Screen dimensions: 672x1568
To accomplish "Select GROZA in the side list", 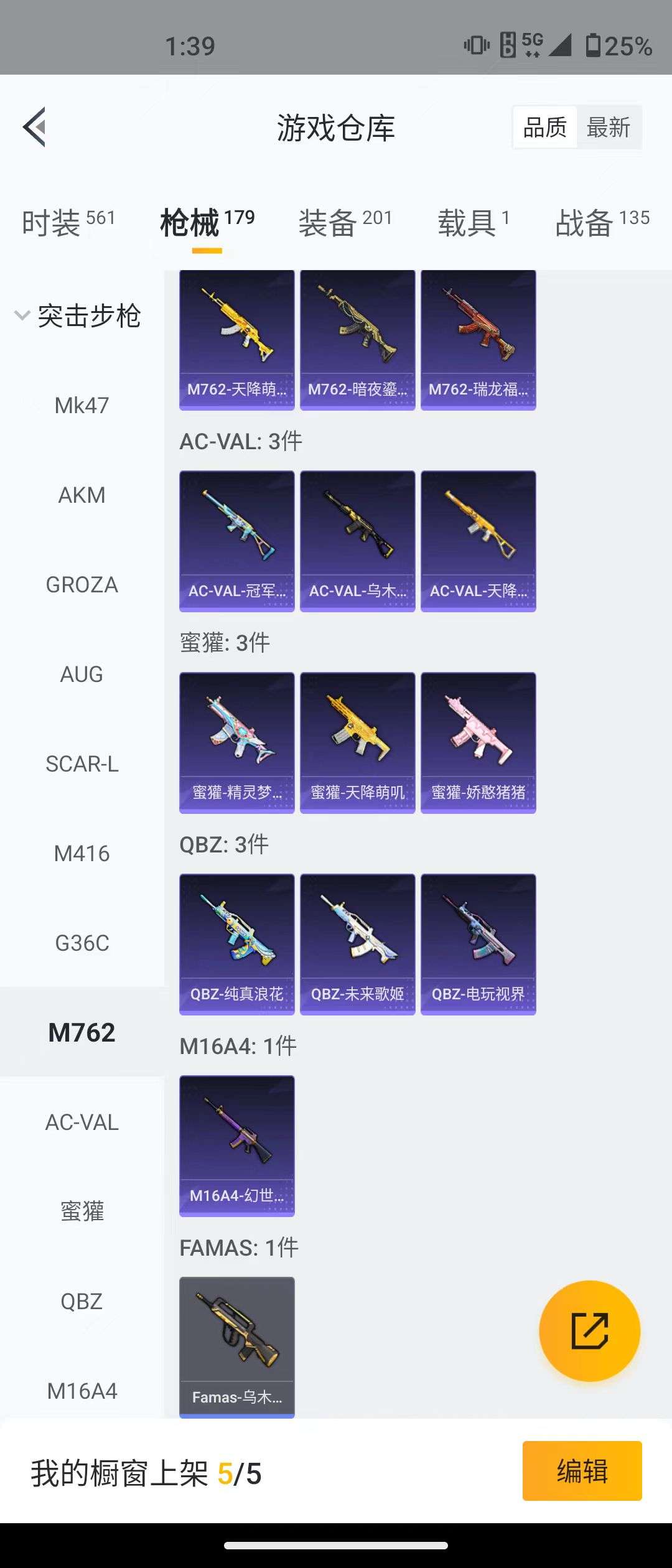I will point(82,585).
